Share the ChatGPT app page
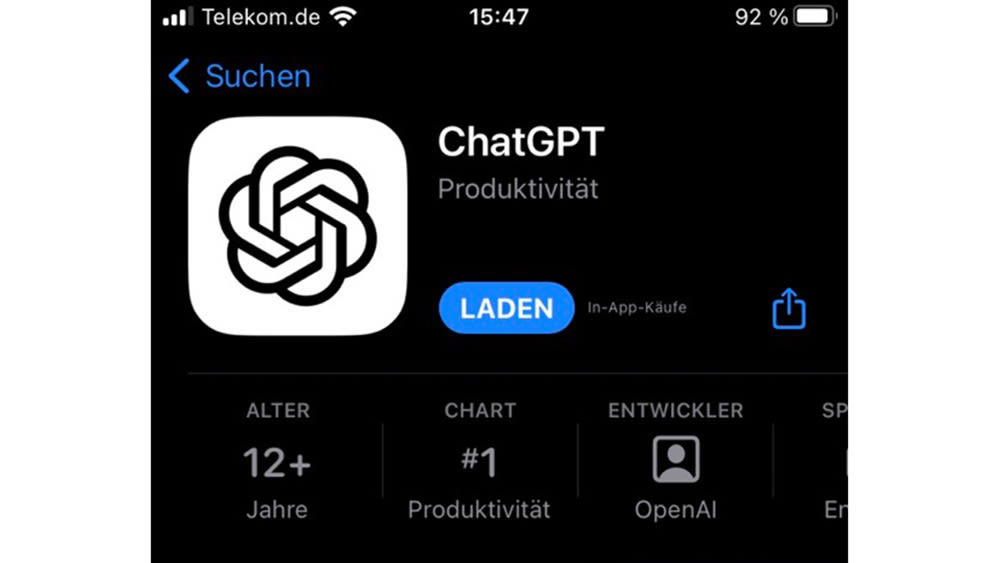 (x=788, y=308)
